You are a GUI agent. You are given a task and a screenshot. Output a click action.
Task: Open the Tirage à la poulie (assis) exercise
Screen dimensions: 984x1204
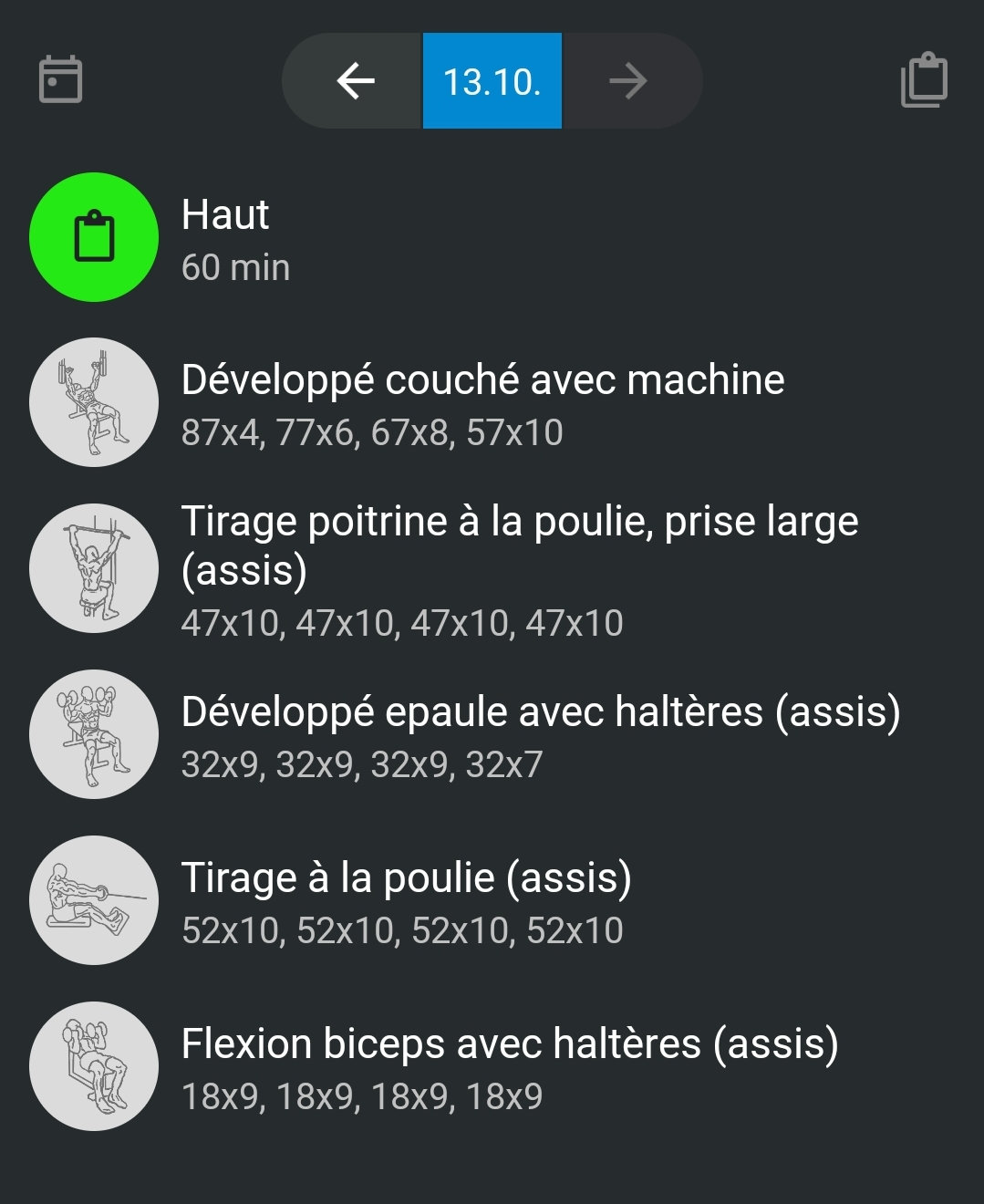(x=405, y=877)
